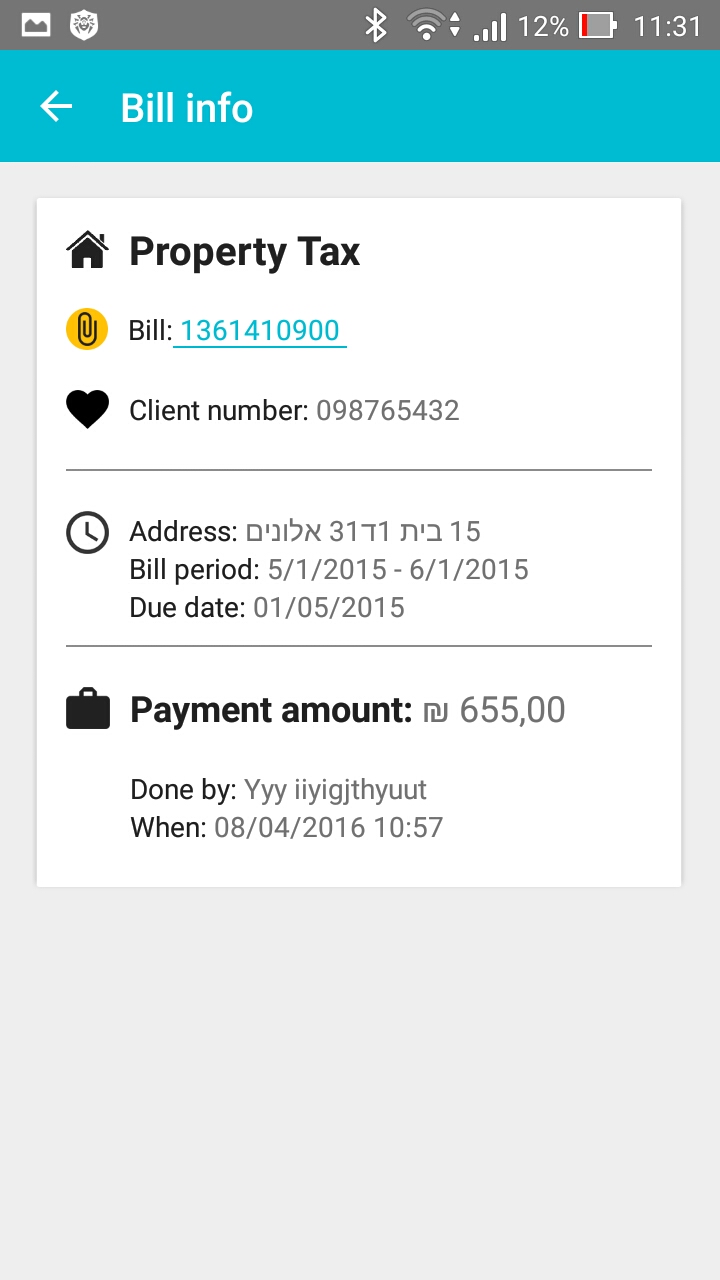Image resolution: width=720 pixels, height=1280 pixels.
Task: Go back from Bill info
Action: 56,107
